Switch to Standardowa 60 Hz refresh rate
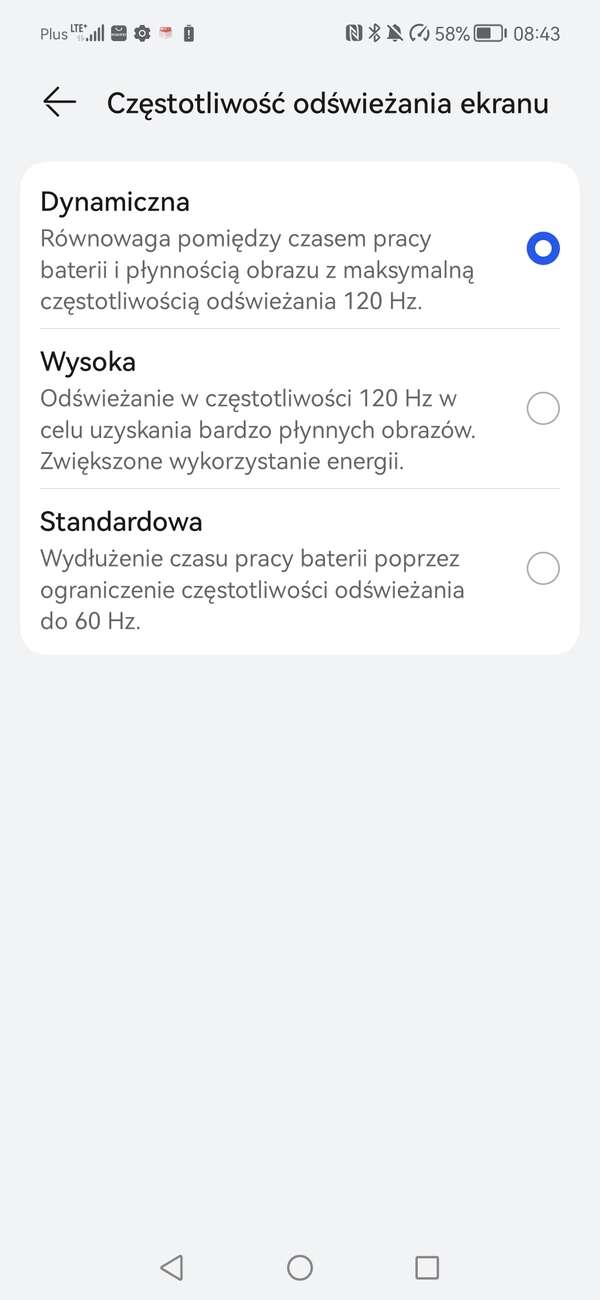The width and height of the screenshot is (600, 1300). point(542,569)
